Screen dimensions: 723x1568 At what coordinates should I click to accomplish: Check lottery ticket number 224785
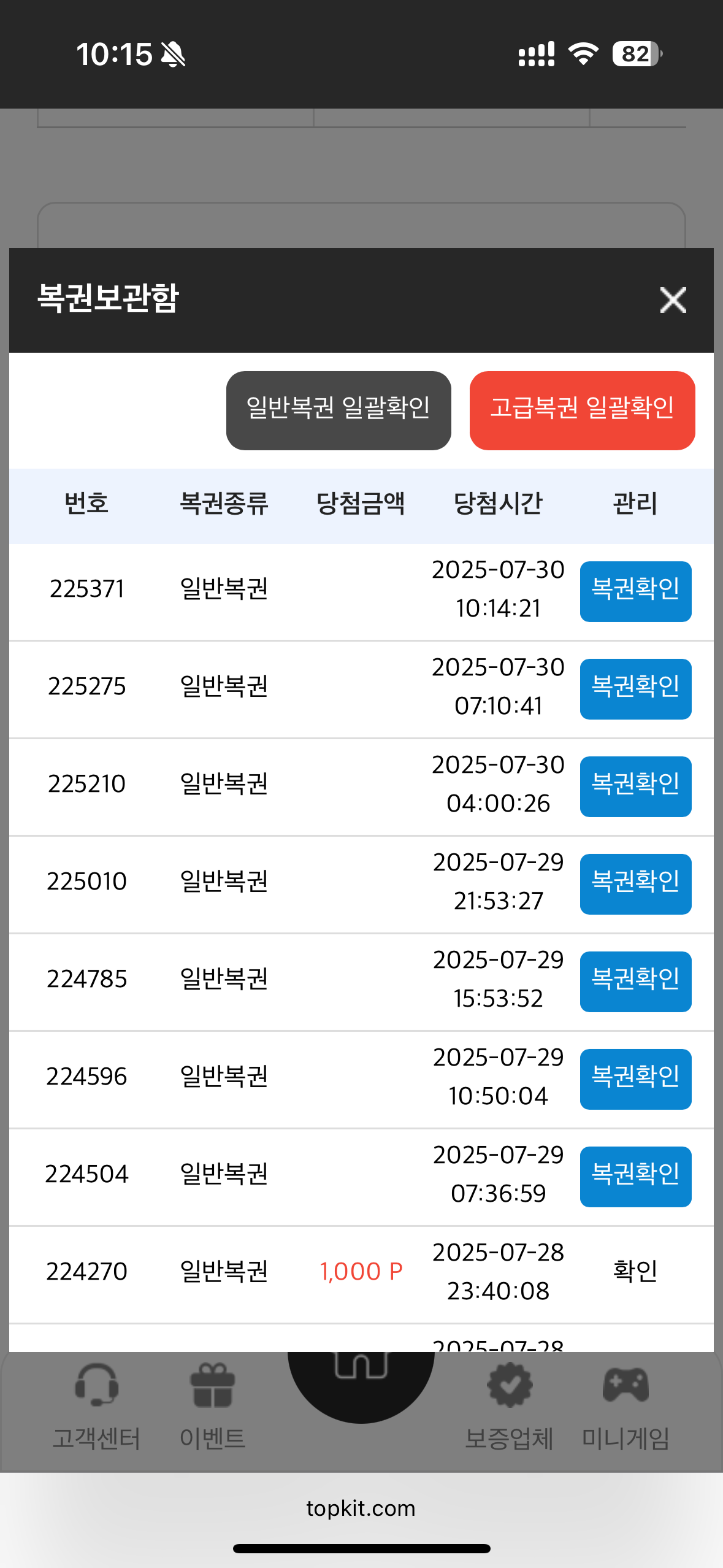[635, 982]
